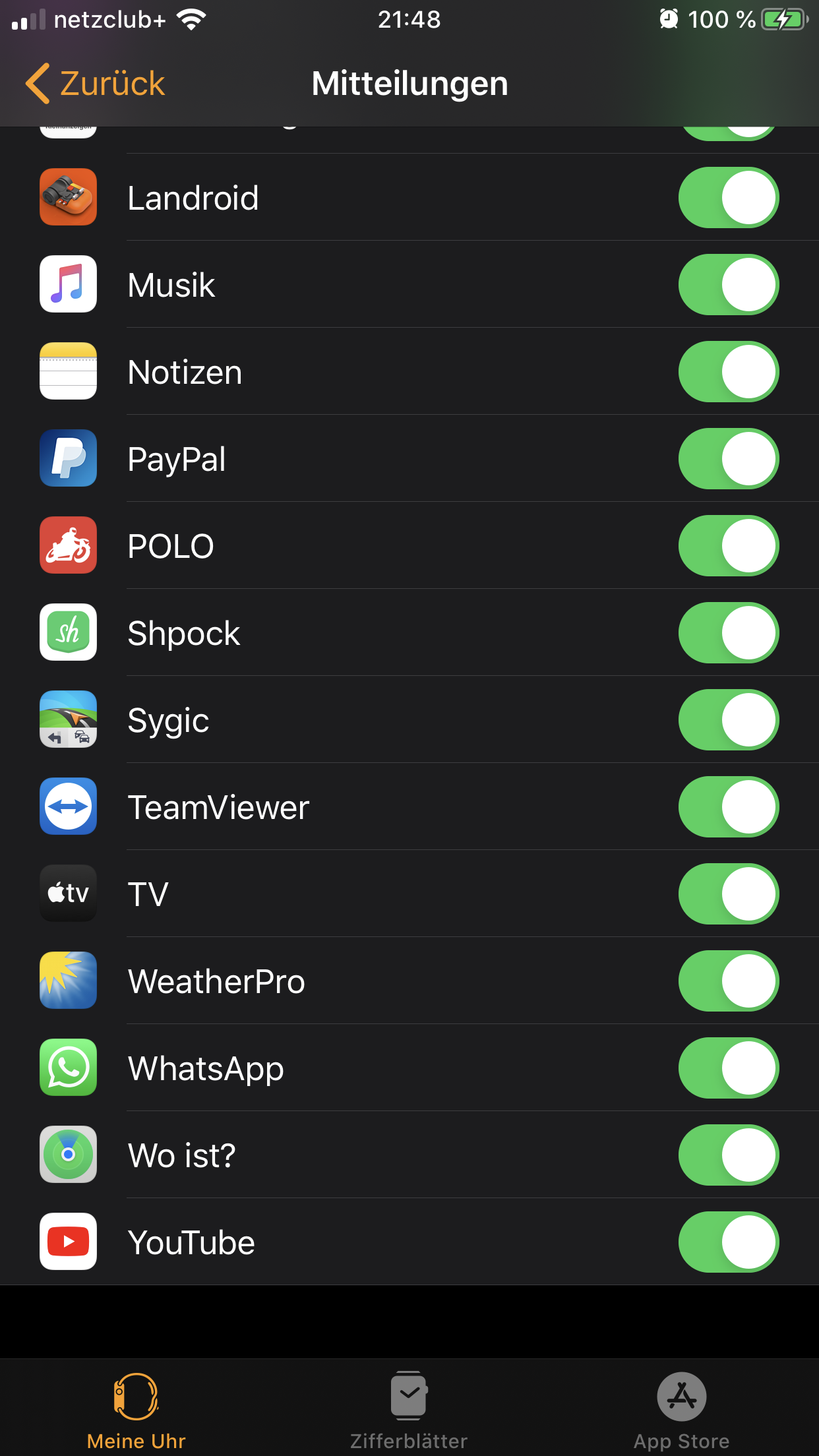Toggle POLO notifications off
The height and width of the screenshot is (1456, 819).
point(728,546)
